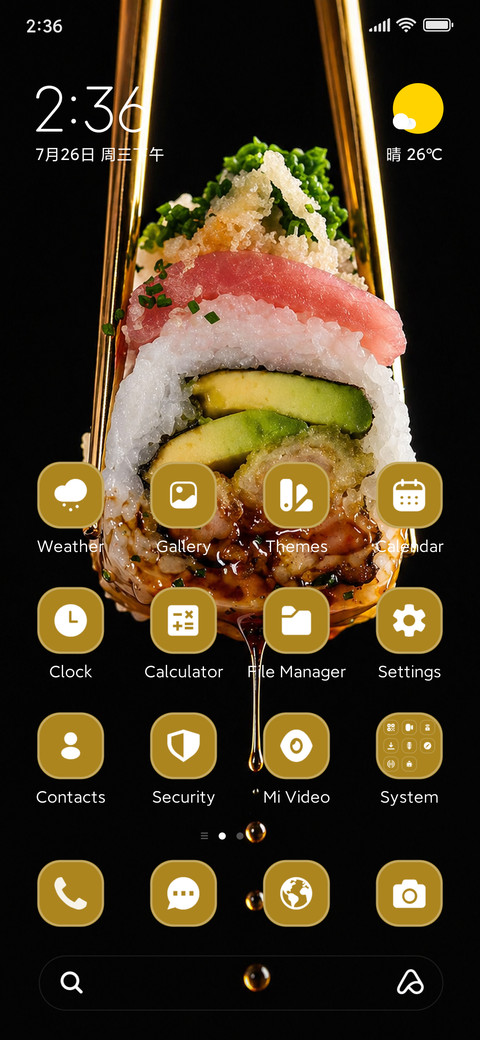Open File Manager
Viewport: 480px width, 1040px height.
(296, 620)
